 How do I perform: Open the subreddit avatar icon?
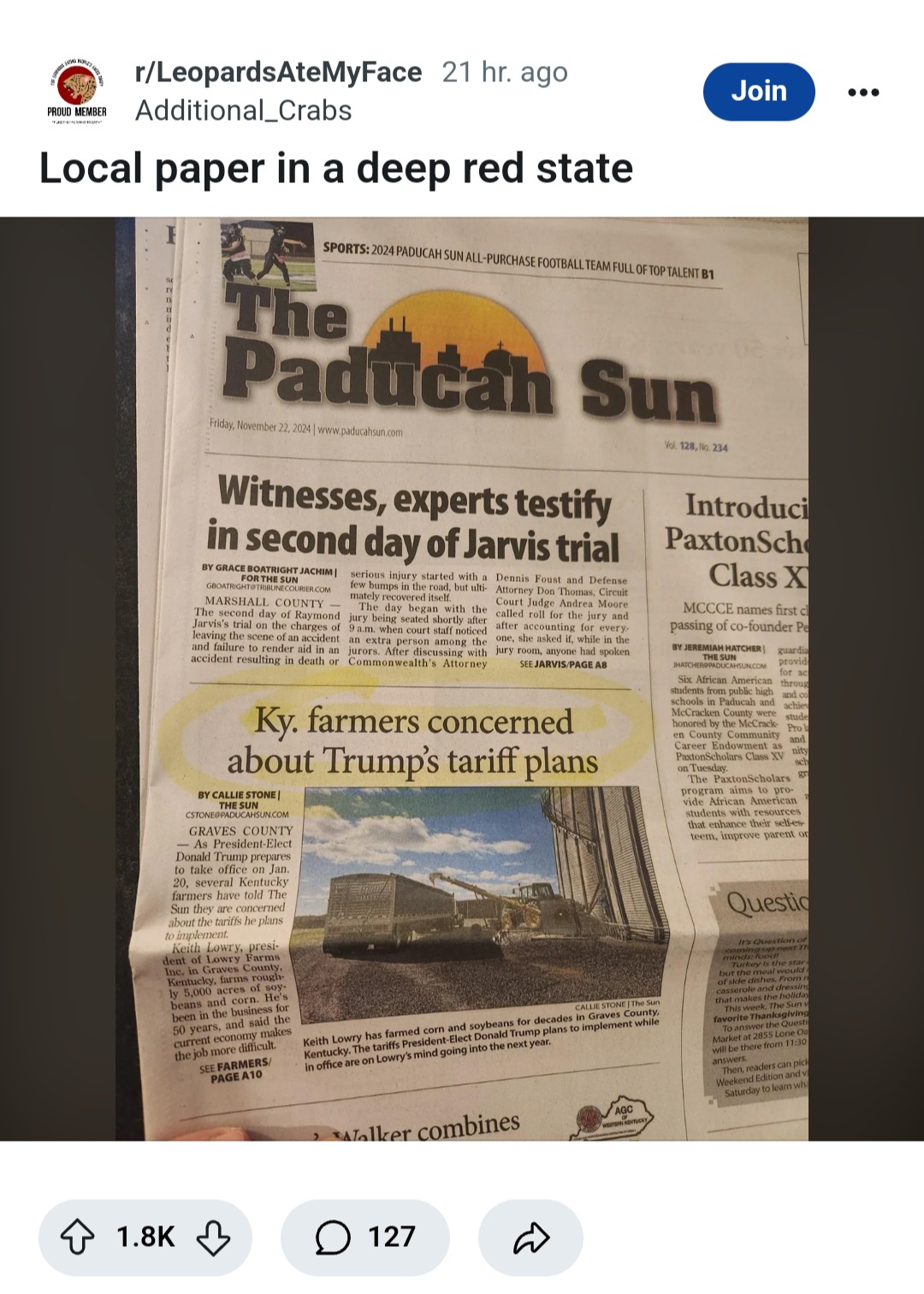pos(77,89)
